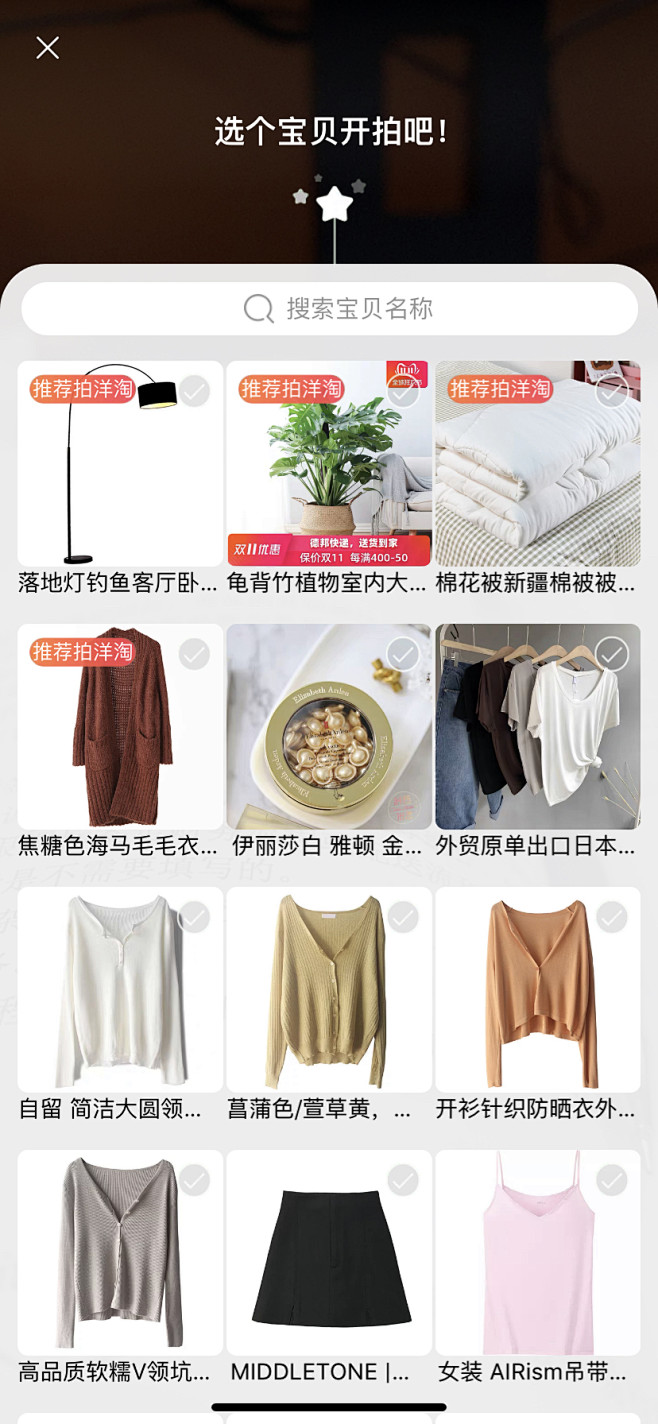
Task: Check the 菖蒲色/萱草黄 cardigan checkbox
Action: click(x=403, y=917)
